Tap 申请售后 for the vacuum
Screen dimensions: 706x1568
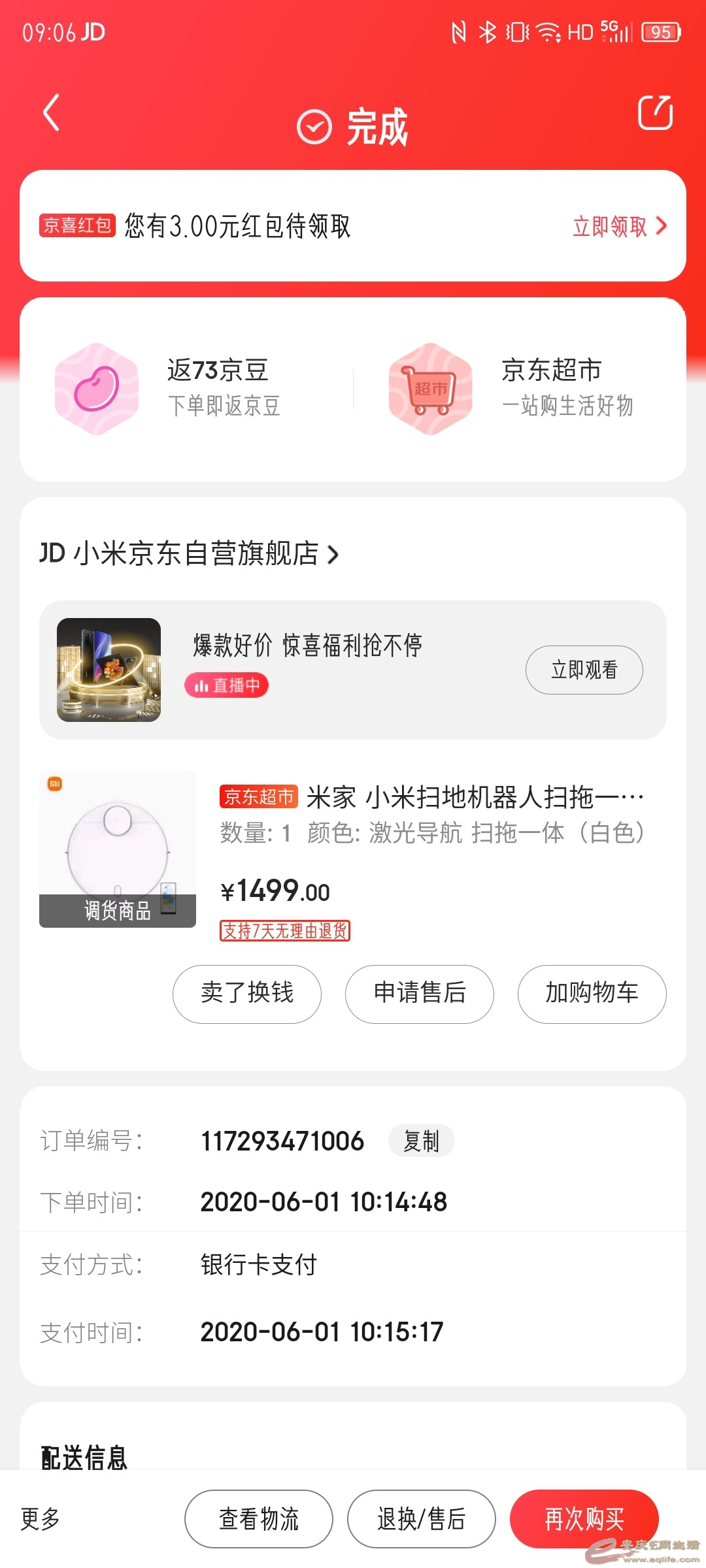point(420,994)
